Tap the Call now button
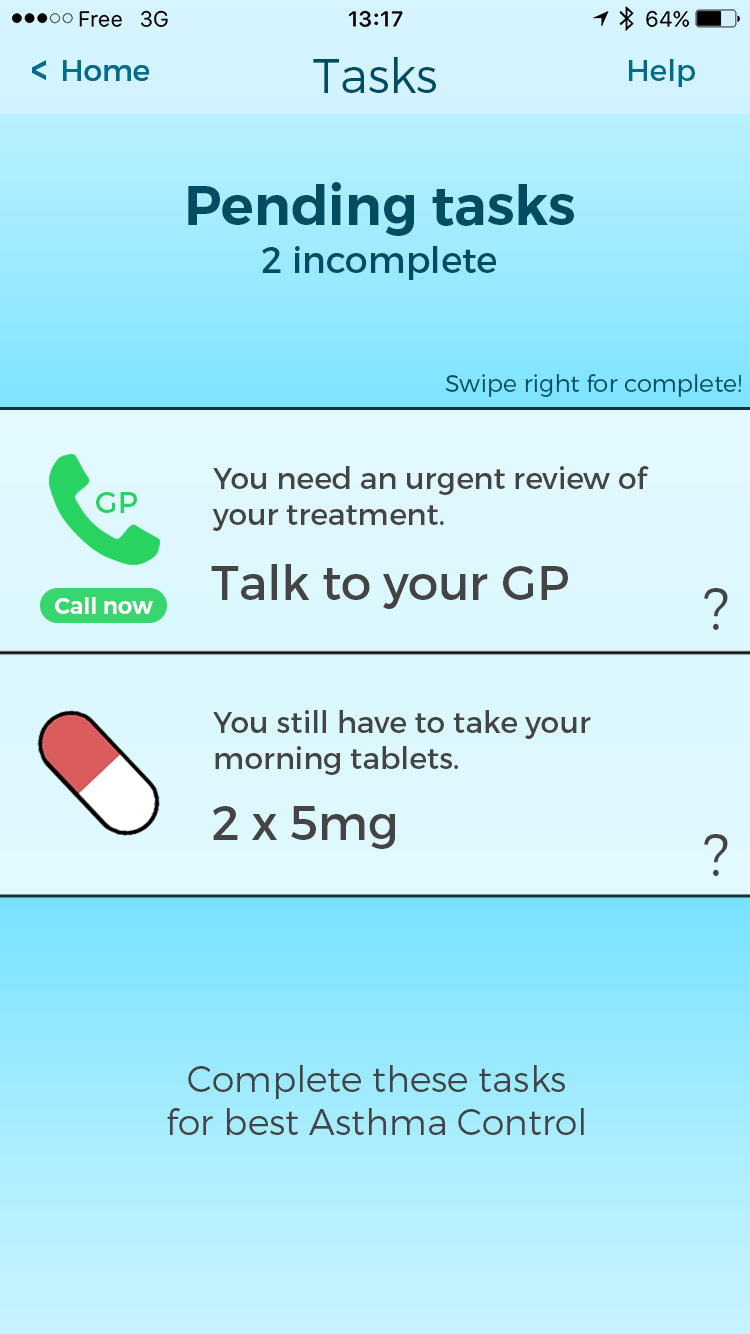750x1334 pixels. coord(103,606)
